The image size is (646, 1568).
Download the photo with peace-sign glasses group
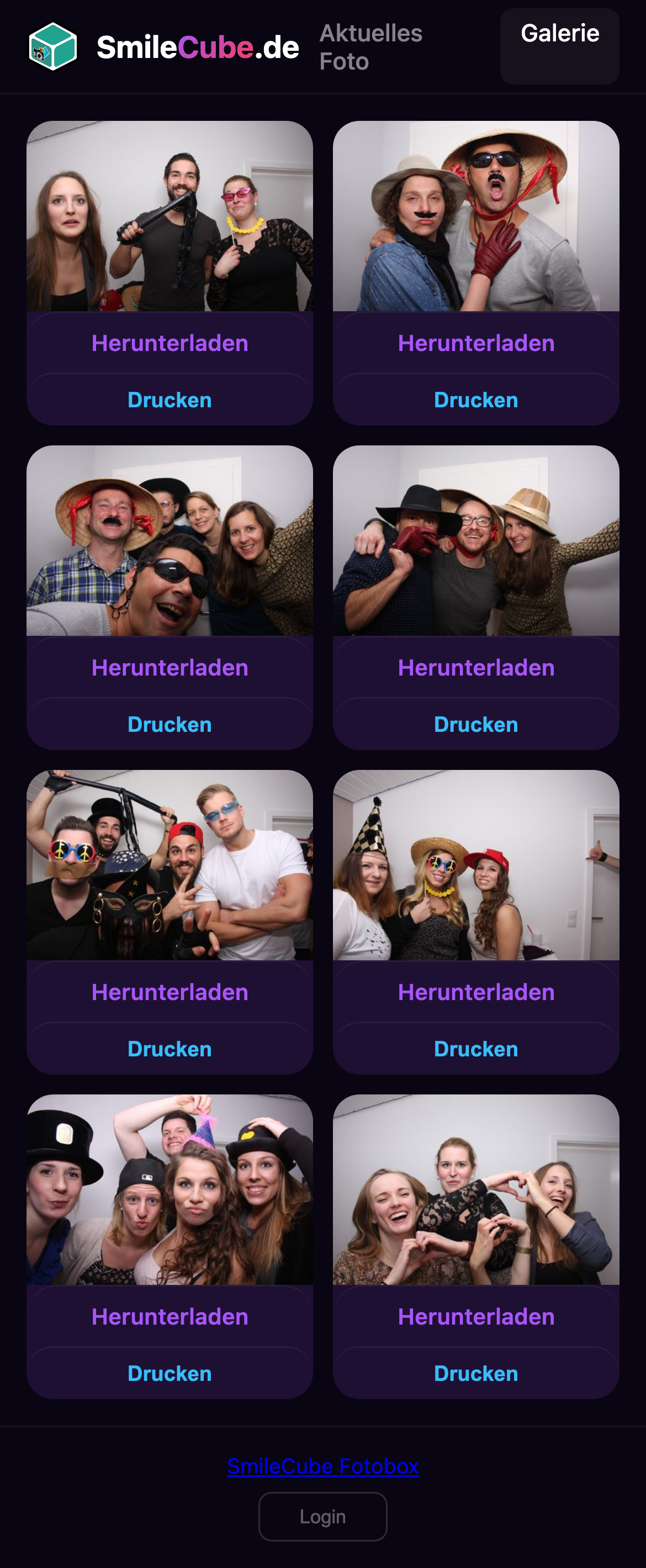(x=171, y=992)
